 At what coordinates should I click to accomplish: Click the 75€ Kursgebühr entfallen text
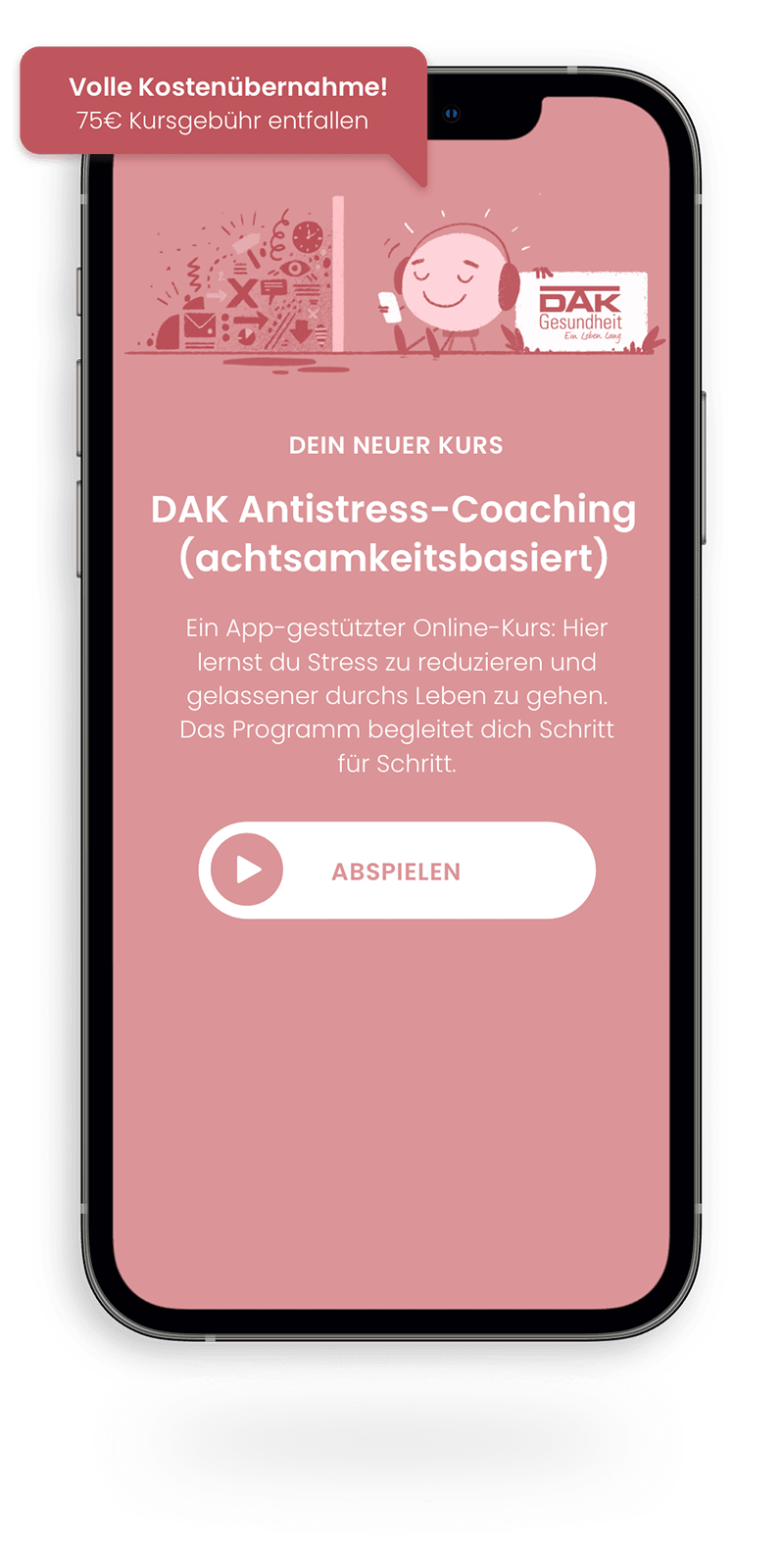pos(221,121)
